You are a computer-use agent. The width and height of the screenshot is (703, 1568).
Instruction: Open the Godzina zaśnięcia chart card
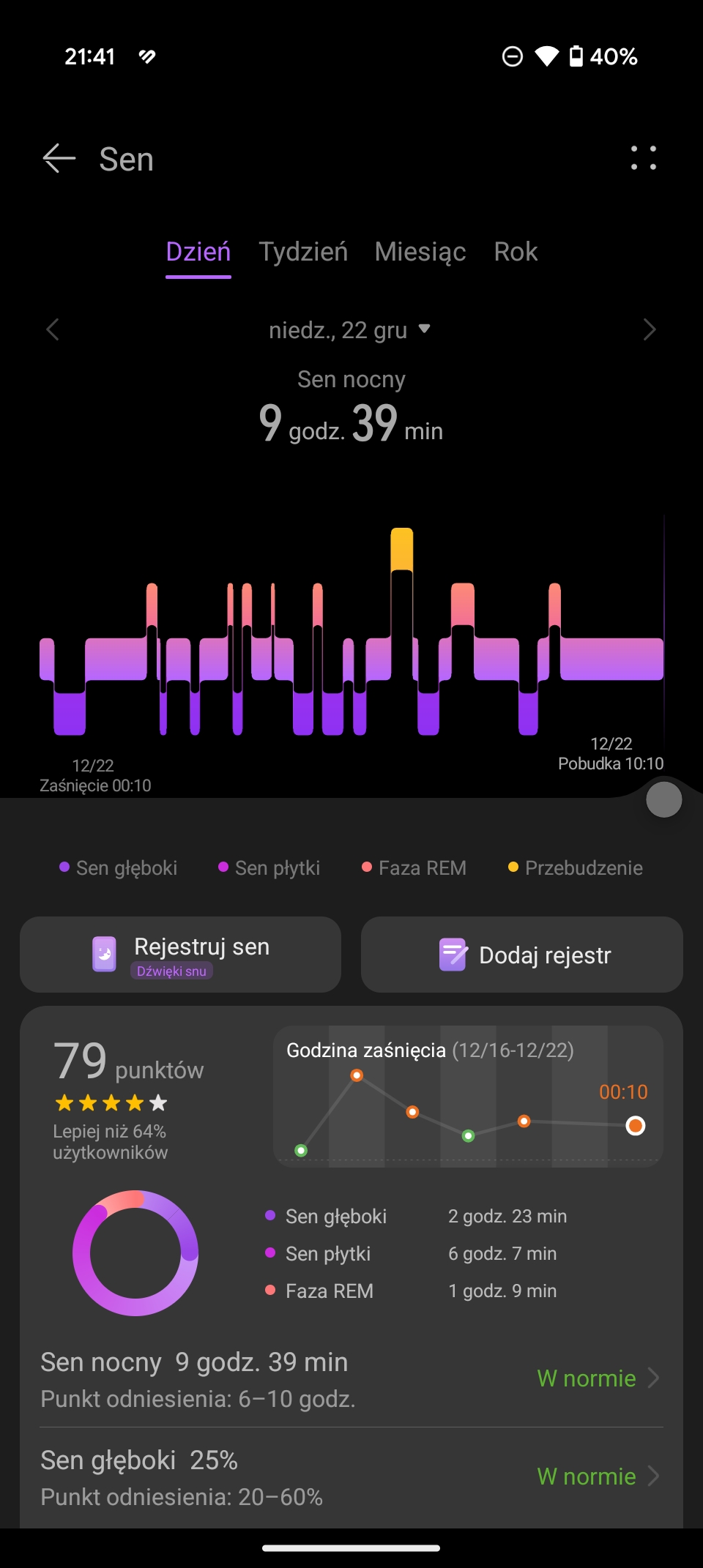(468, 1097)
